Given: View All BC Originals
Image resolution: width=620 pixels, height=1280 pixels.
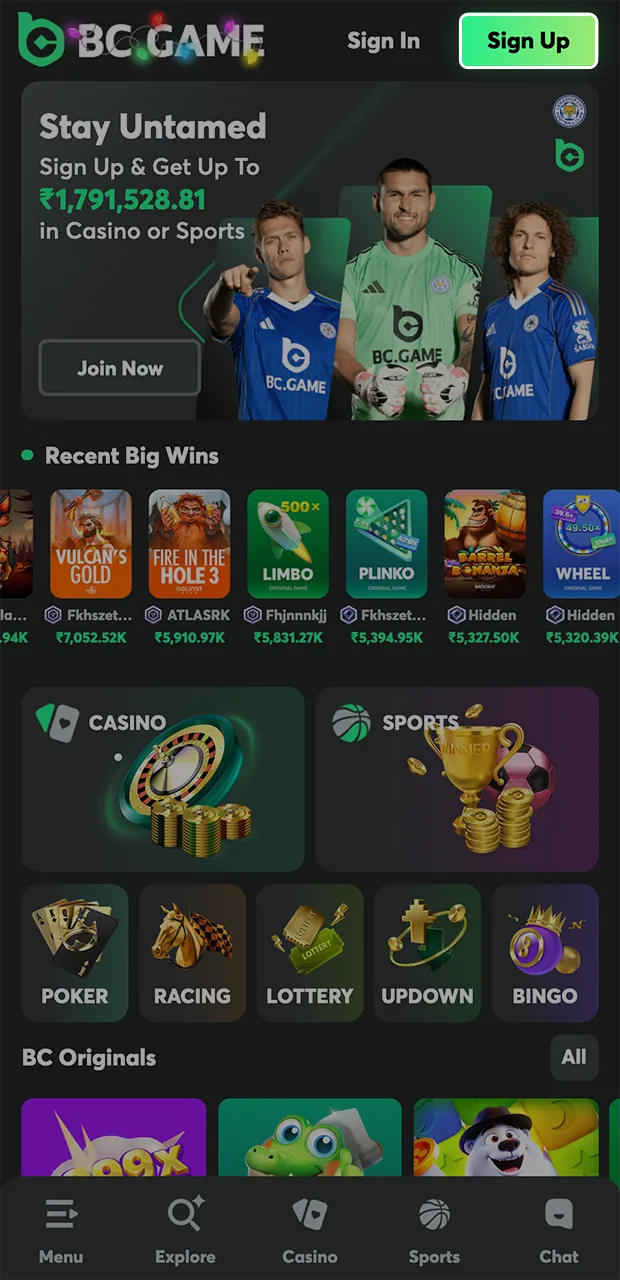Looking at the screenshot, I should pos(574,1057).
